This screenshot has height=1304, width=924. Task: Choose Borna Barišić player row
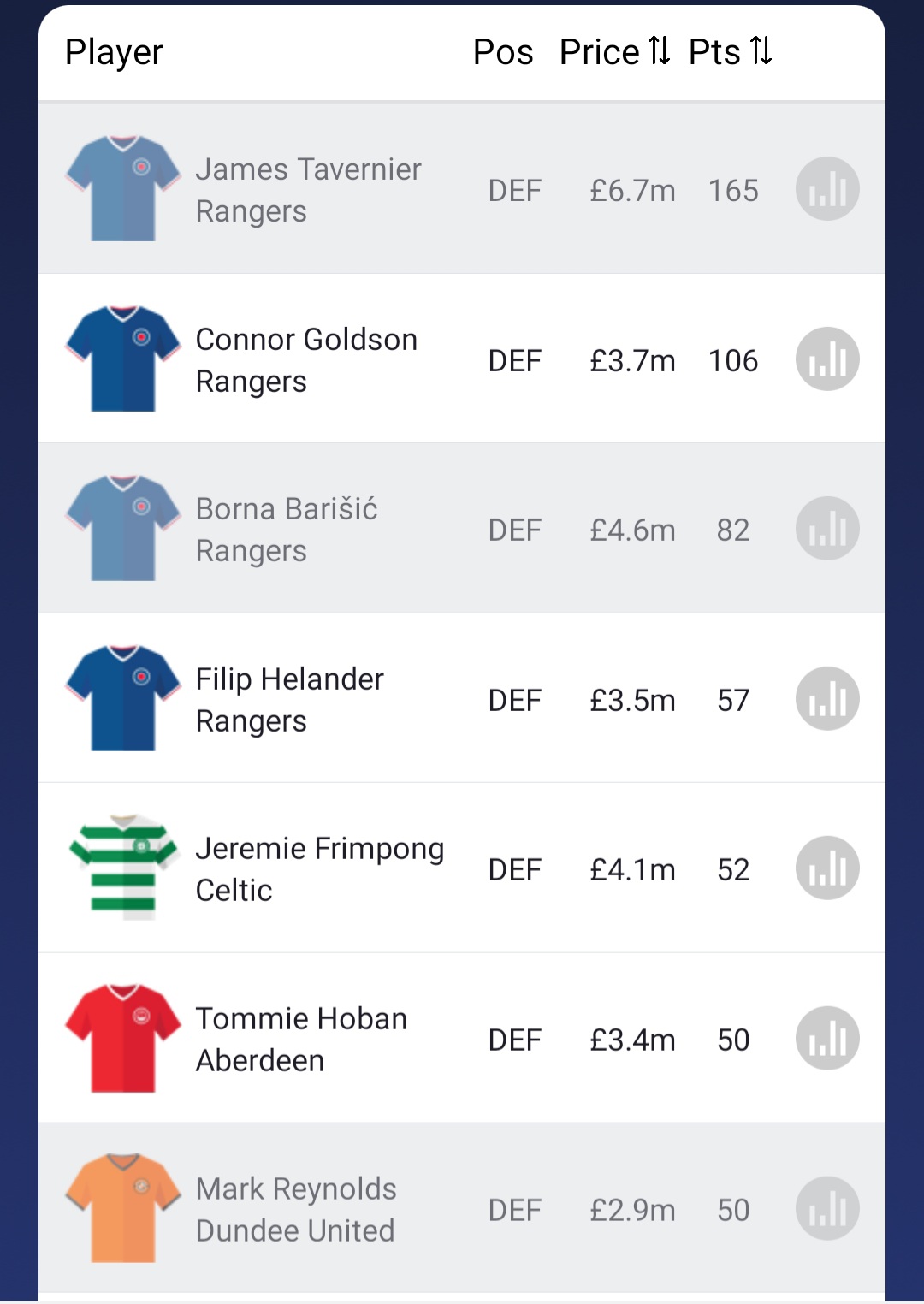[287, 530]
